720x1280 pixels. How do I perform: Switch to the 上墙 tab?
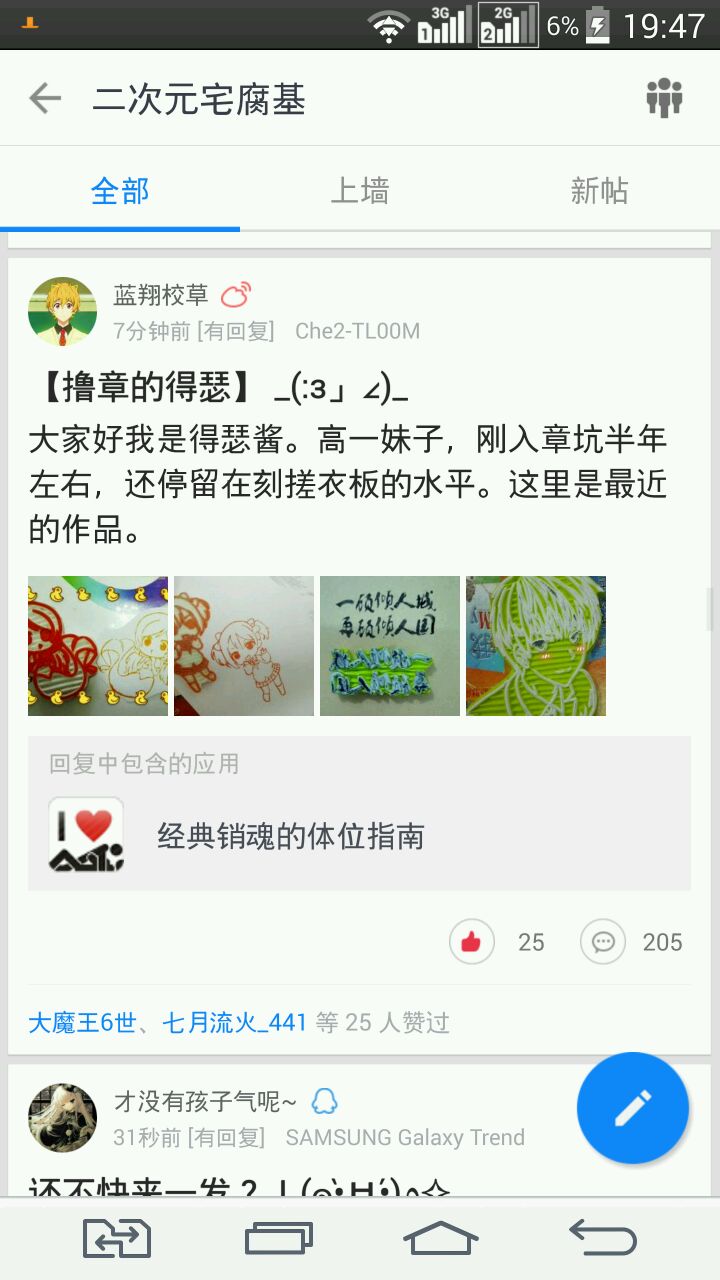[360, 190]
